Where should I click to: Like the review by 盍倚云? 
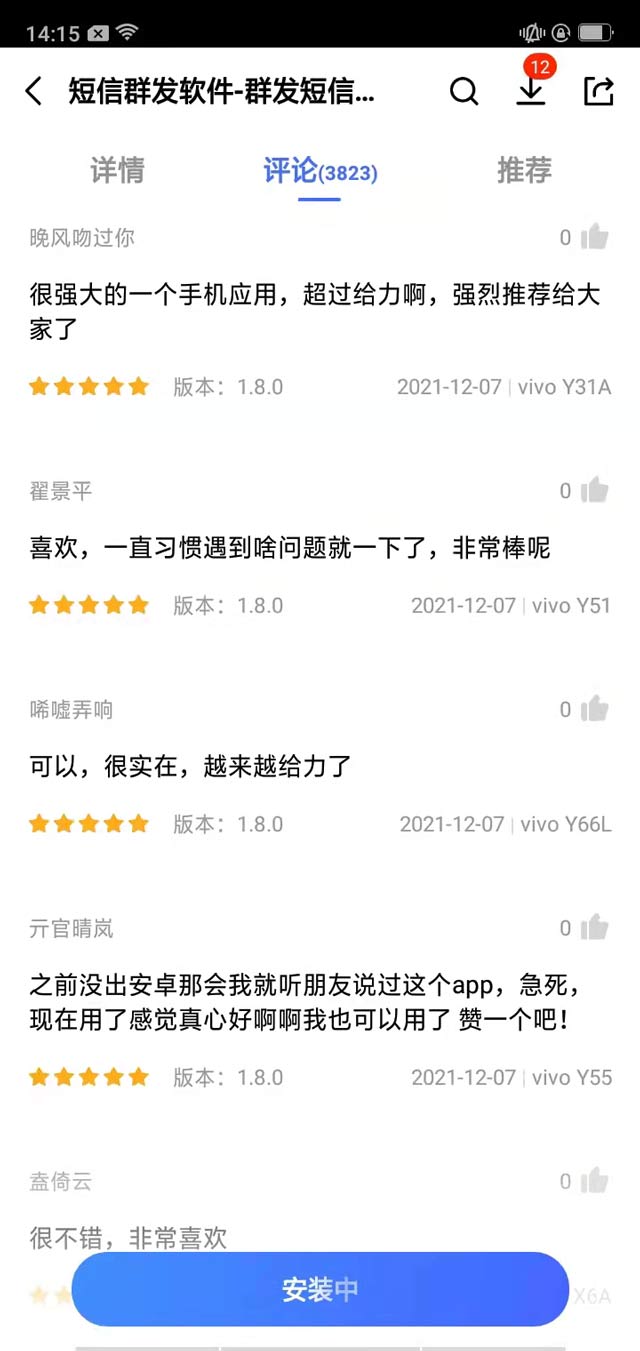(594, 1181)
